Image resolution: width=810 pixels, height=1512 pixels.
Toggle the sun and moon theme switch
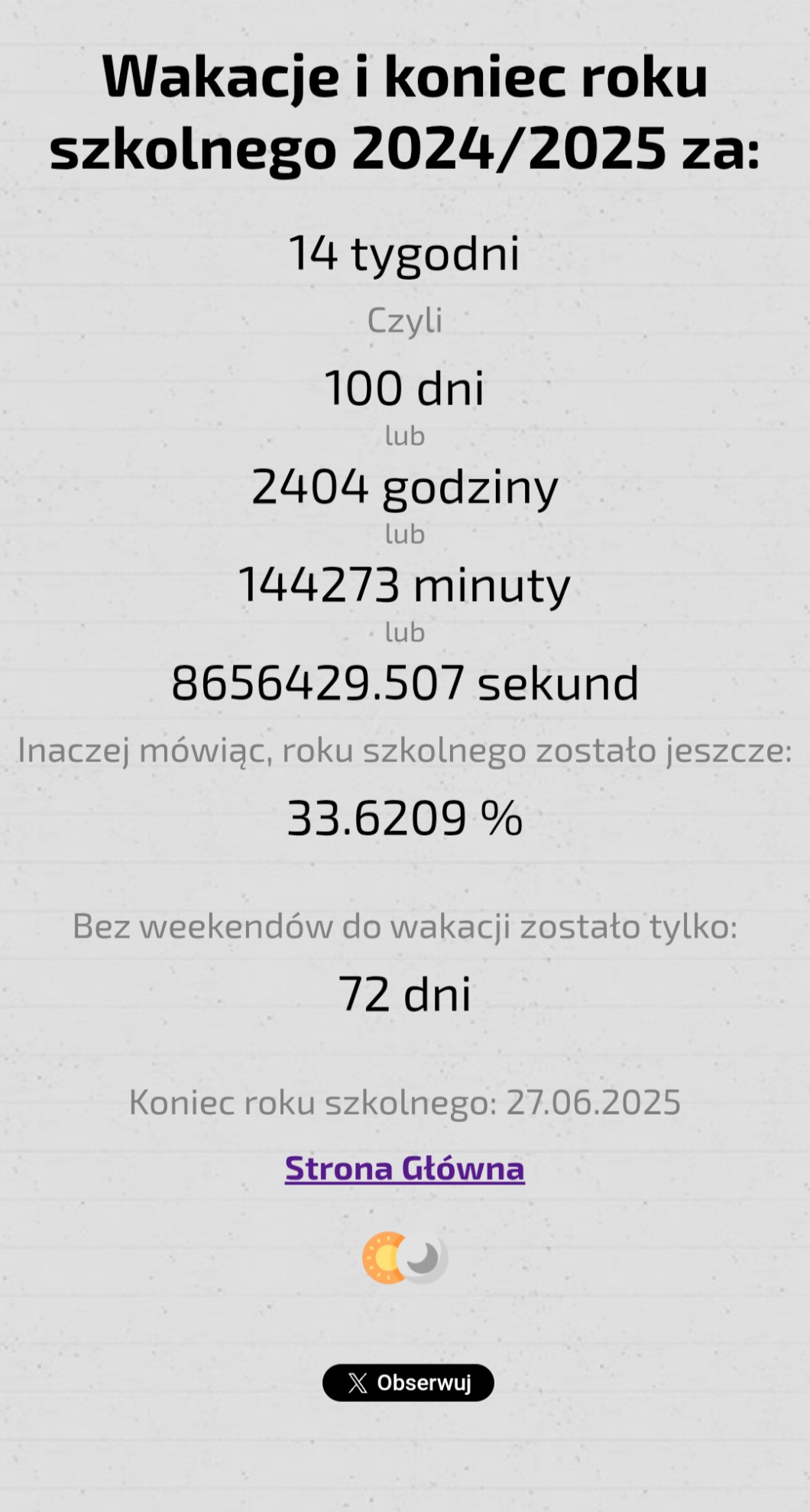coord(404,1257)
